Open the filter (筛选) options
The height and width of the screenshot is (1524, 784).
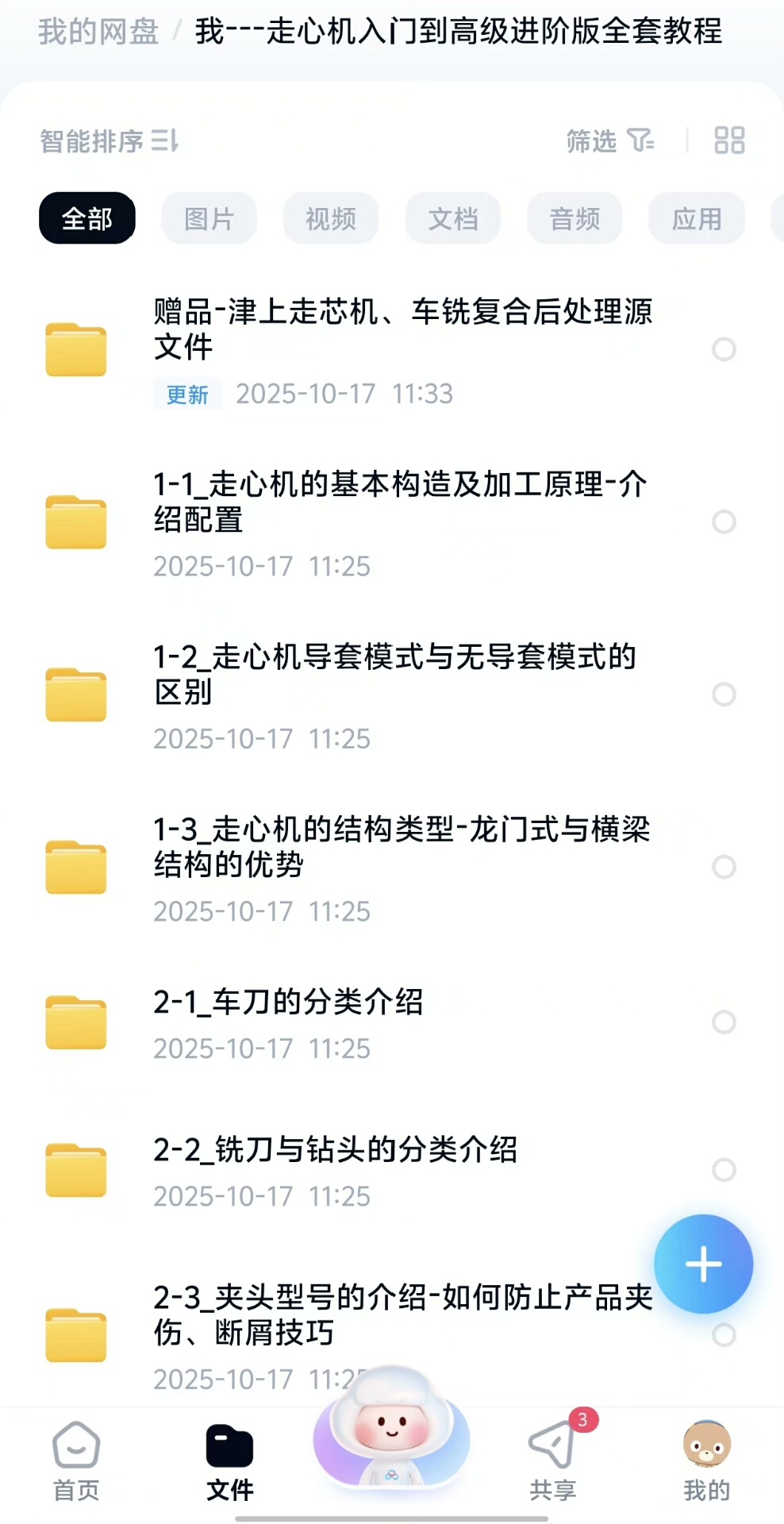pyautogui.click(x=609, y=140)
